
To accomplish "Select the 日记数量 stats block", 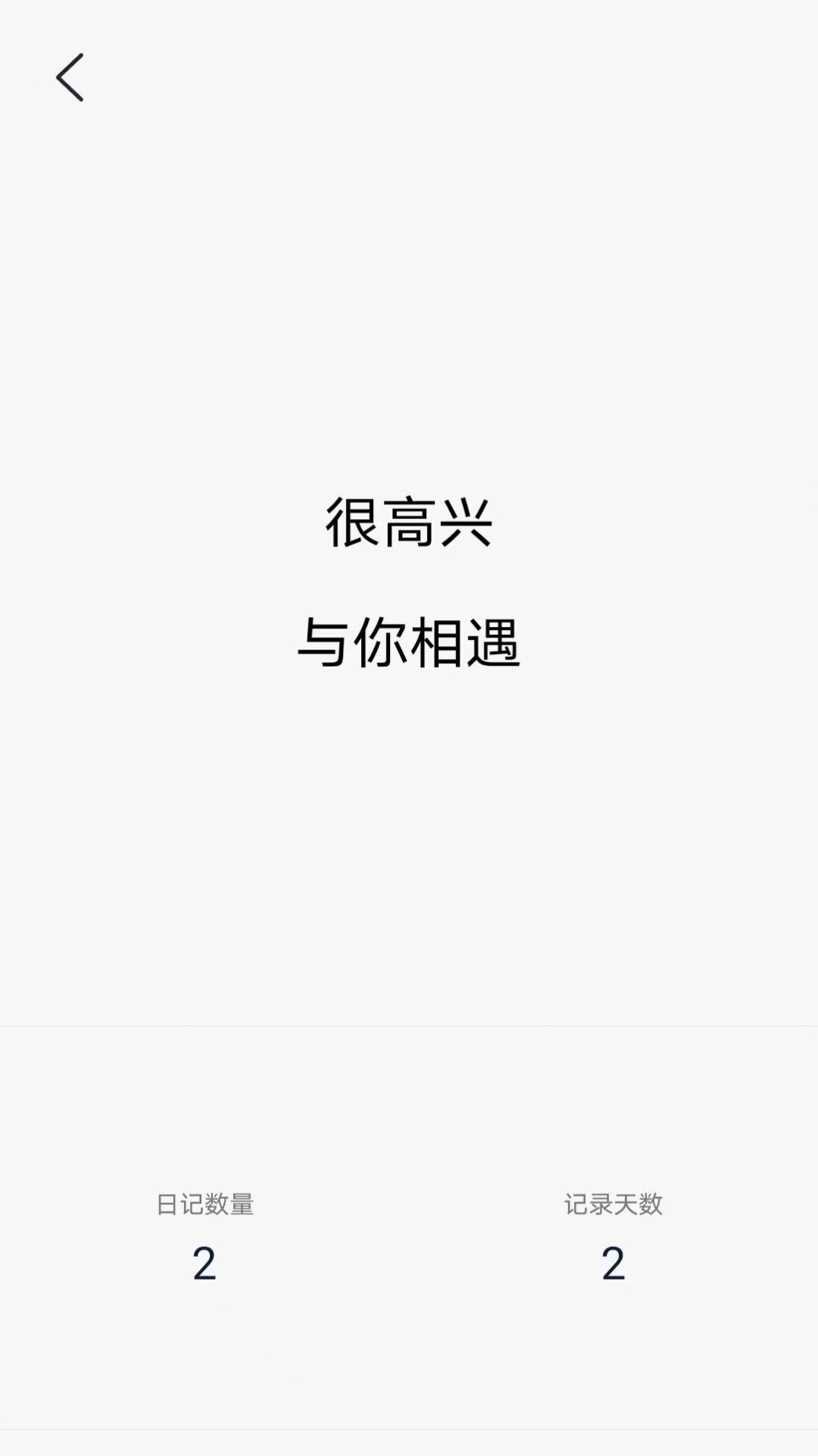I will [204, 1231].
